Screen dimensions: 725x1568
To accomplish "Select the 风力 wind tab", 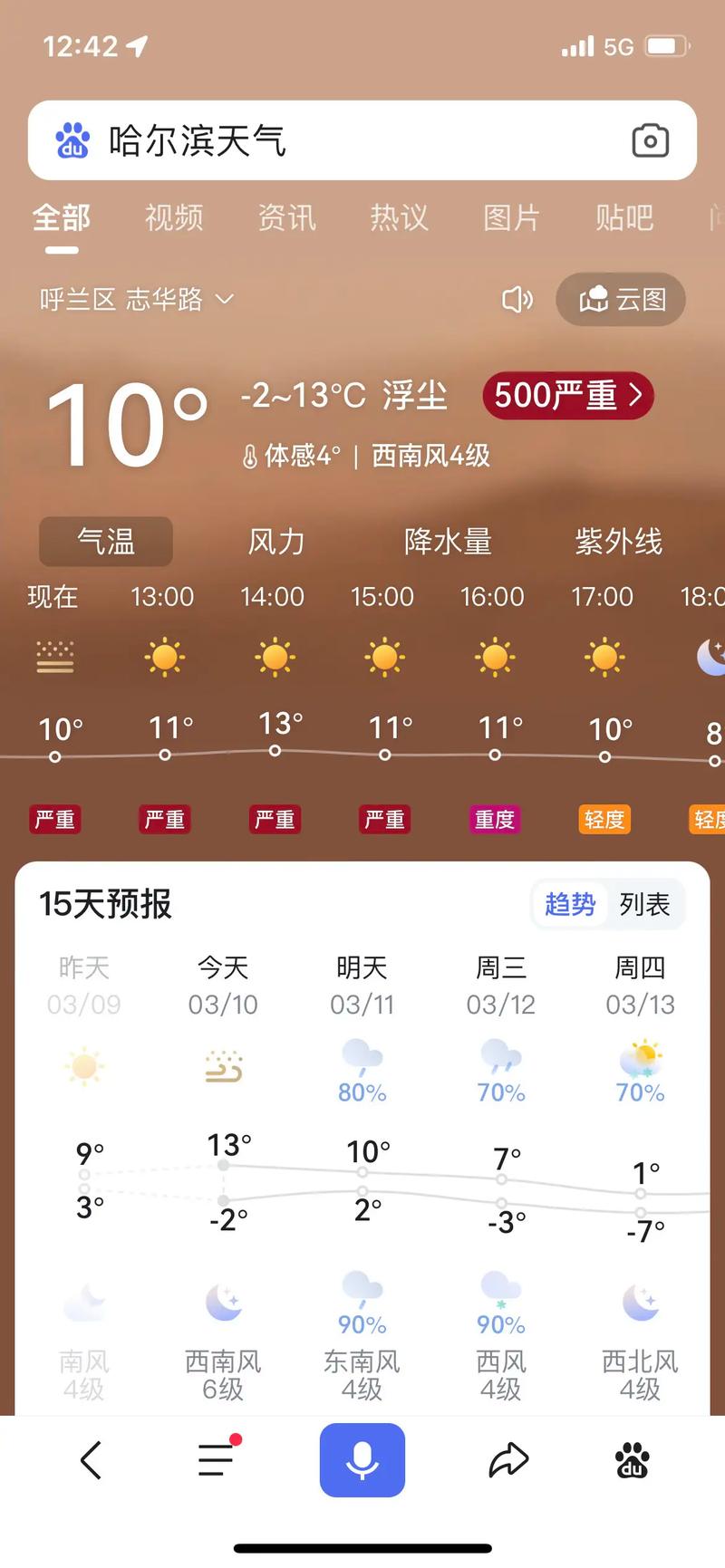I will [275, 542].
